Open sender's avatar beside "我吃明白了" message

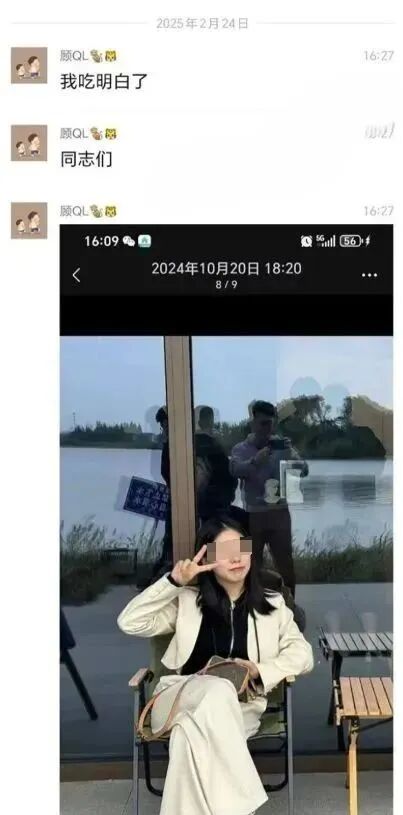(x=29, y=65)
